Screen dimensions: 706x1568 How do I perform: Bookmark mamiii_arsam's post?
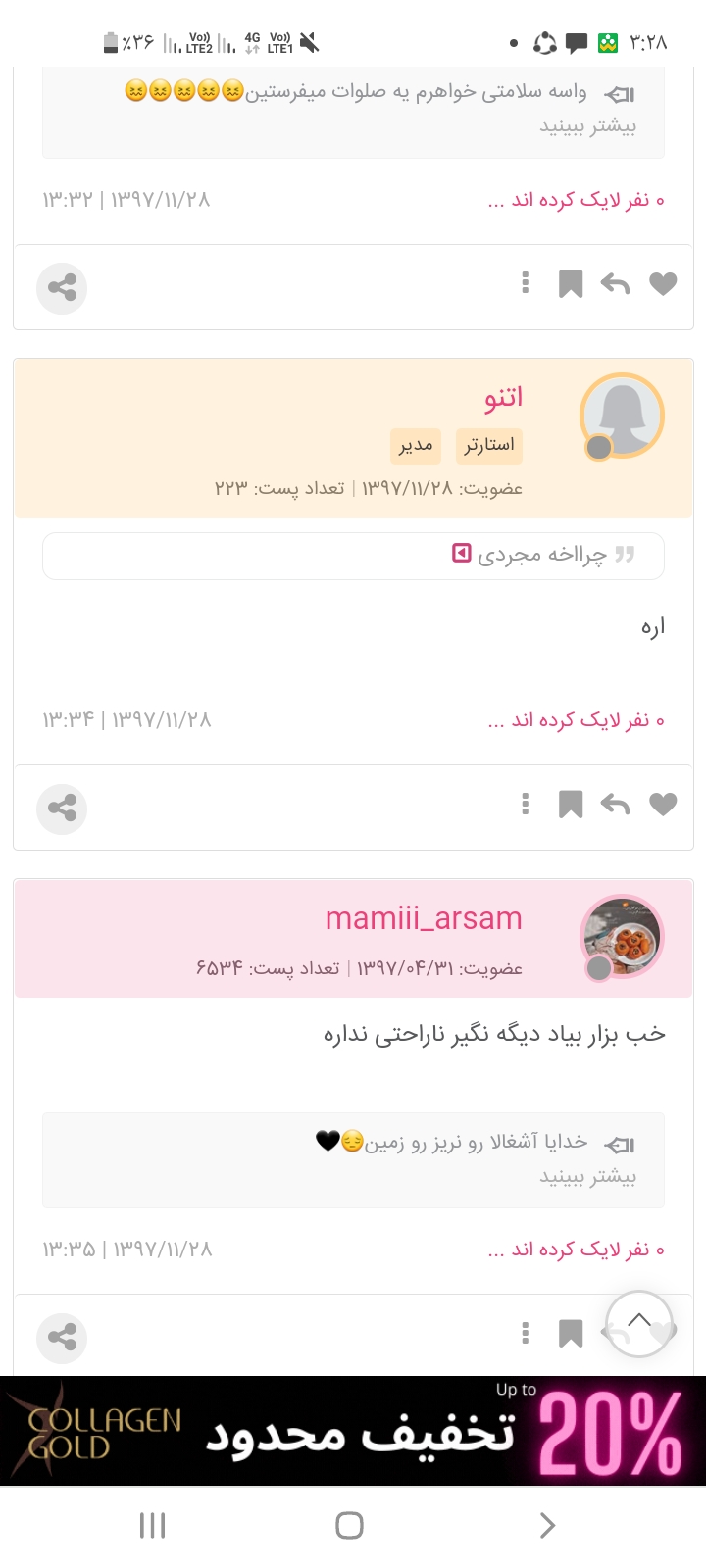click(570, 1334)
